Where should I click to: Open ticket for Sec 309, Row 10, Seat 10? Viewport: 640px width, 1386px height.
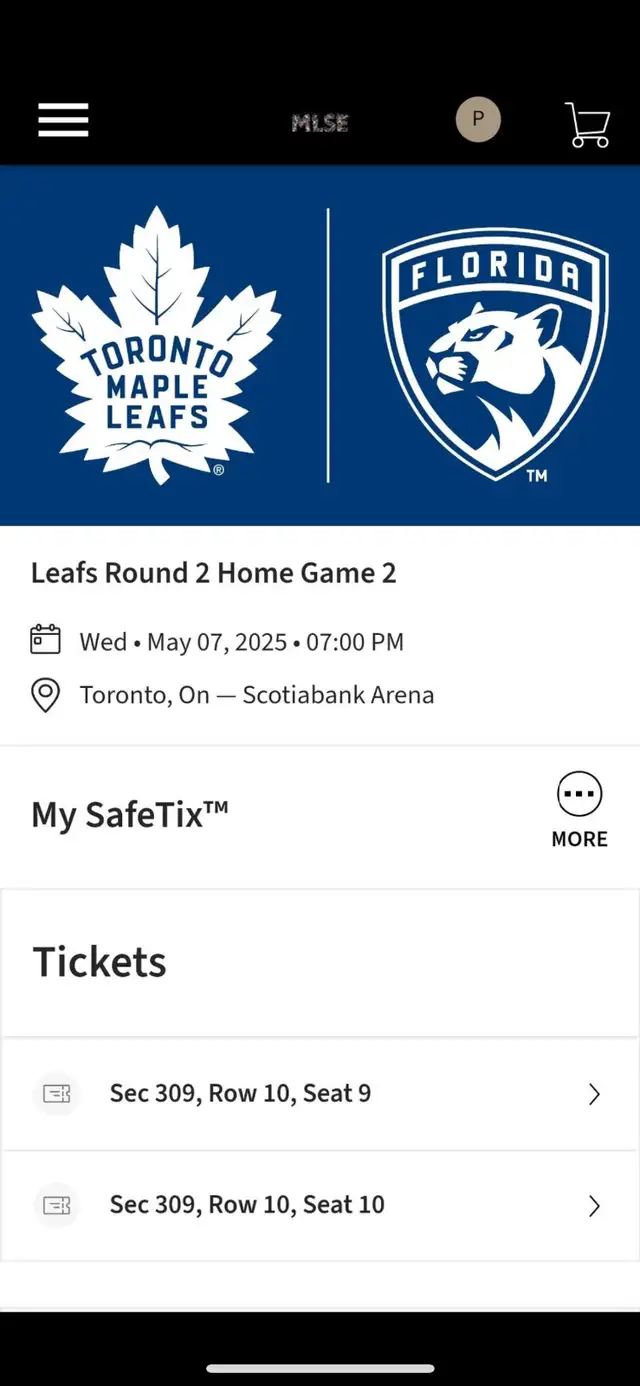pos(320,1206)
